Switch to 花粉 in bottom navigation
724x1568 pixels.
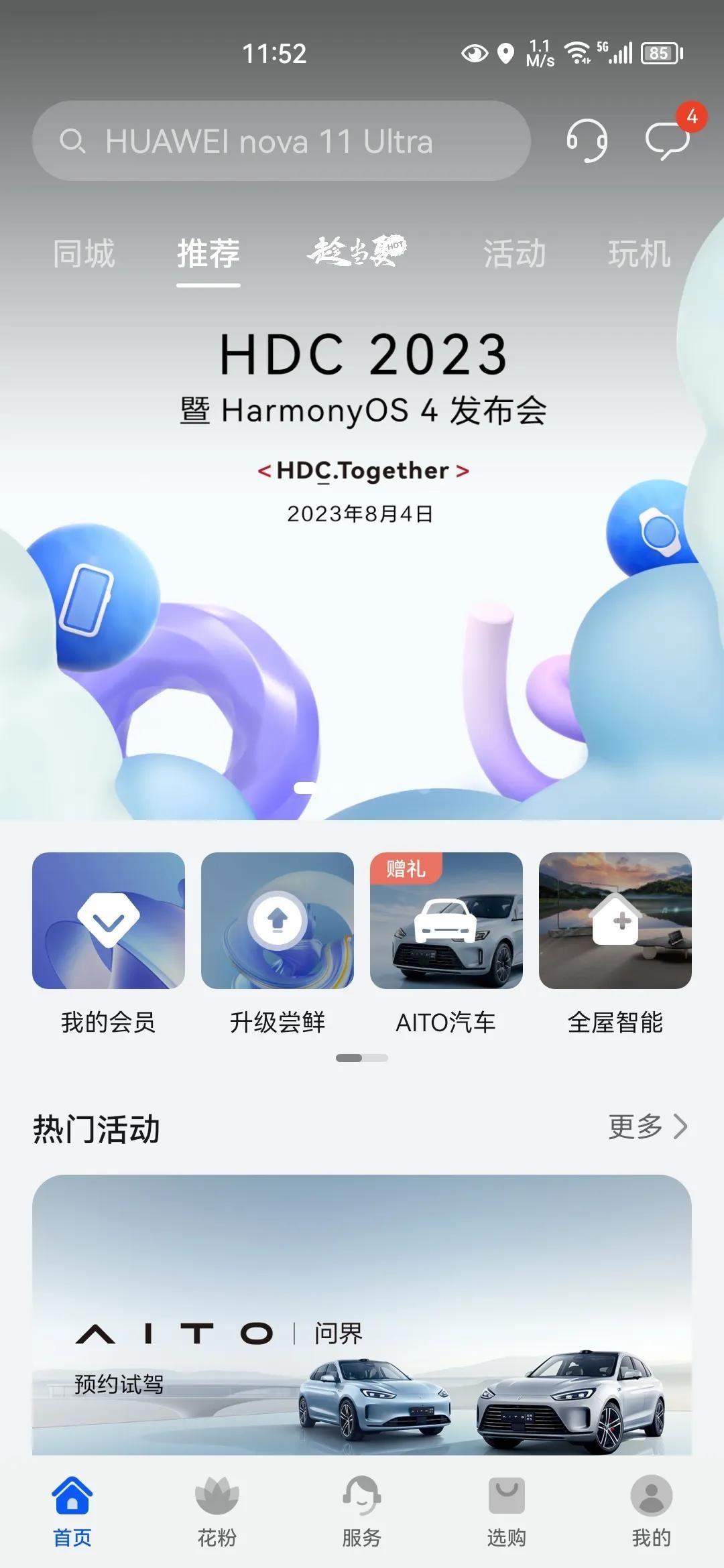[x=217, y=1508]
